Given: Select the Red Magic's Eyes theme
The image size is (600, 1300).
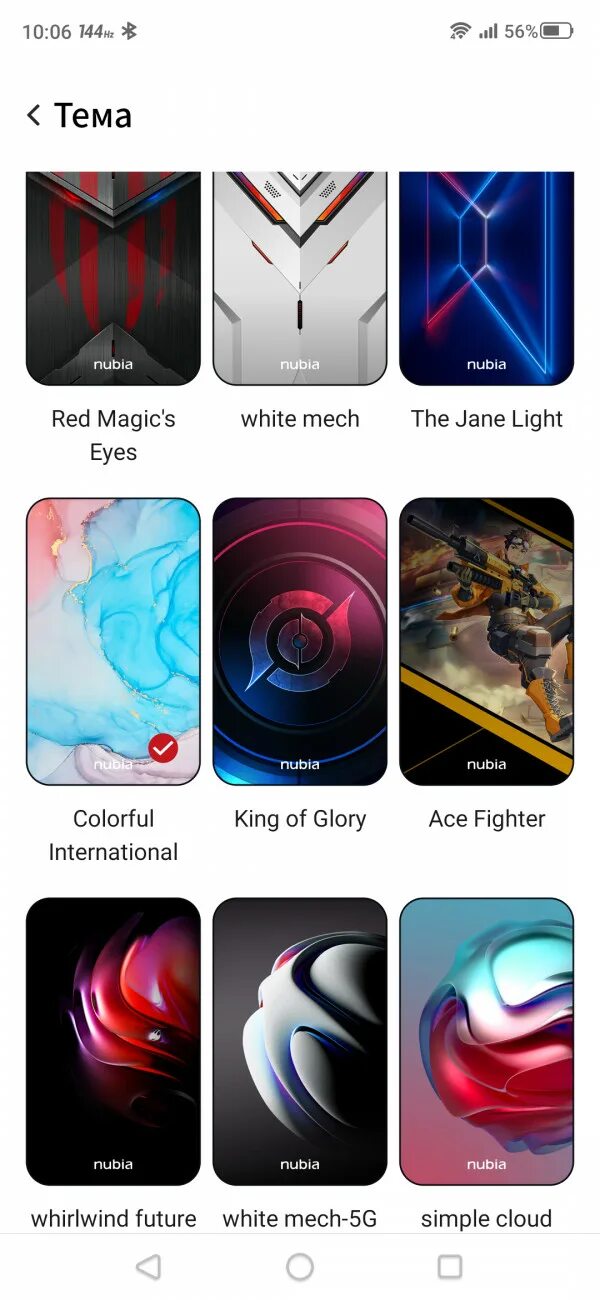Looking at the screenshot, I should click(x=113, y=278).
